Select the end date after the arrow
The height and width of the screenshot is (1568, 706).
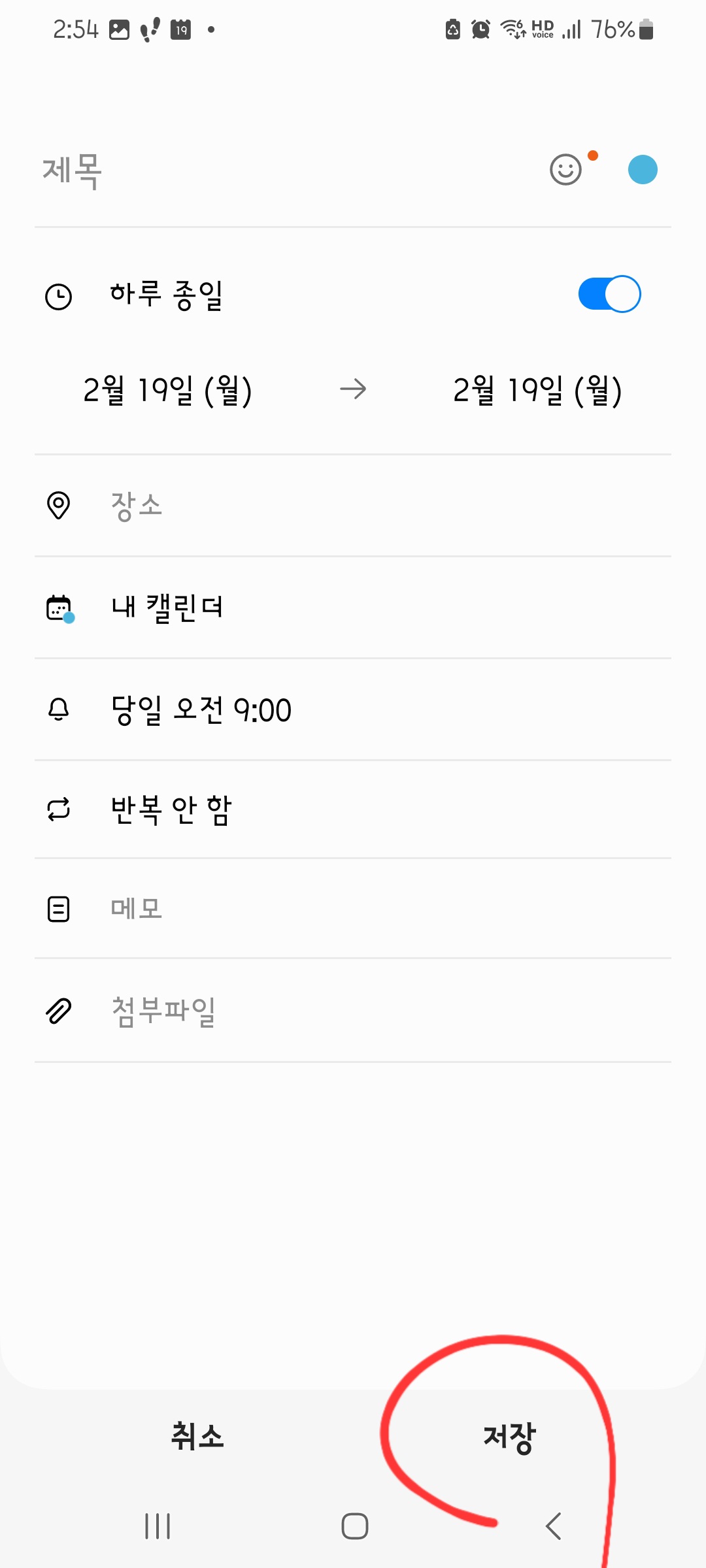click(x=537, y=391)
